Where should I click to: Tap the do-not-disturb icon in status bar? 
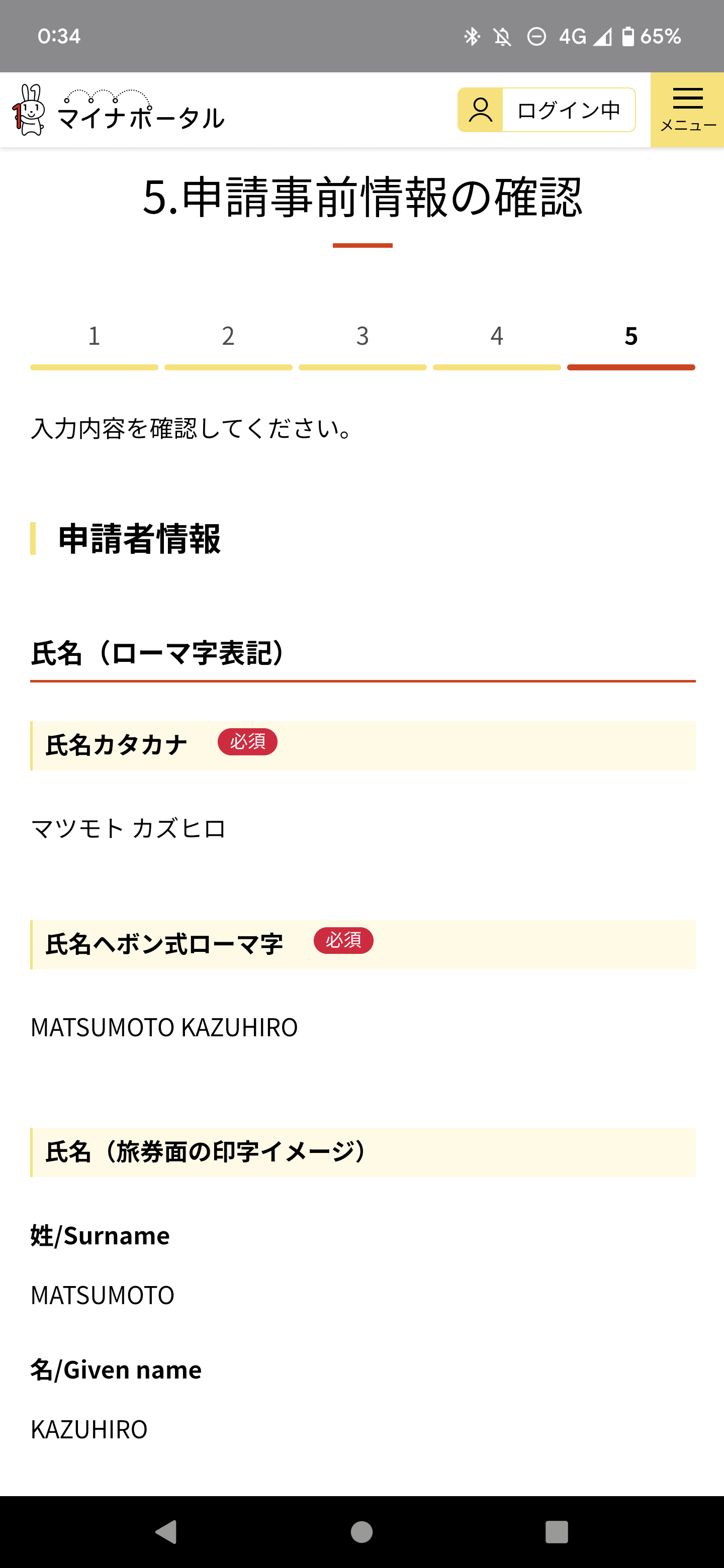pyautogui.click(x=536, y=37)
